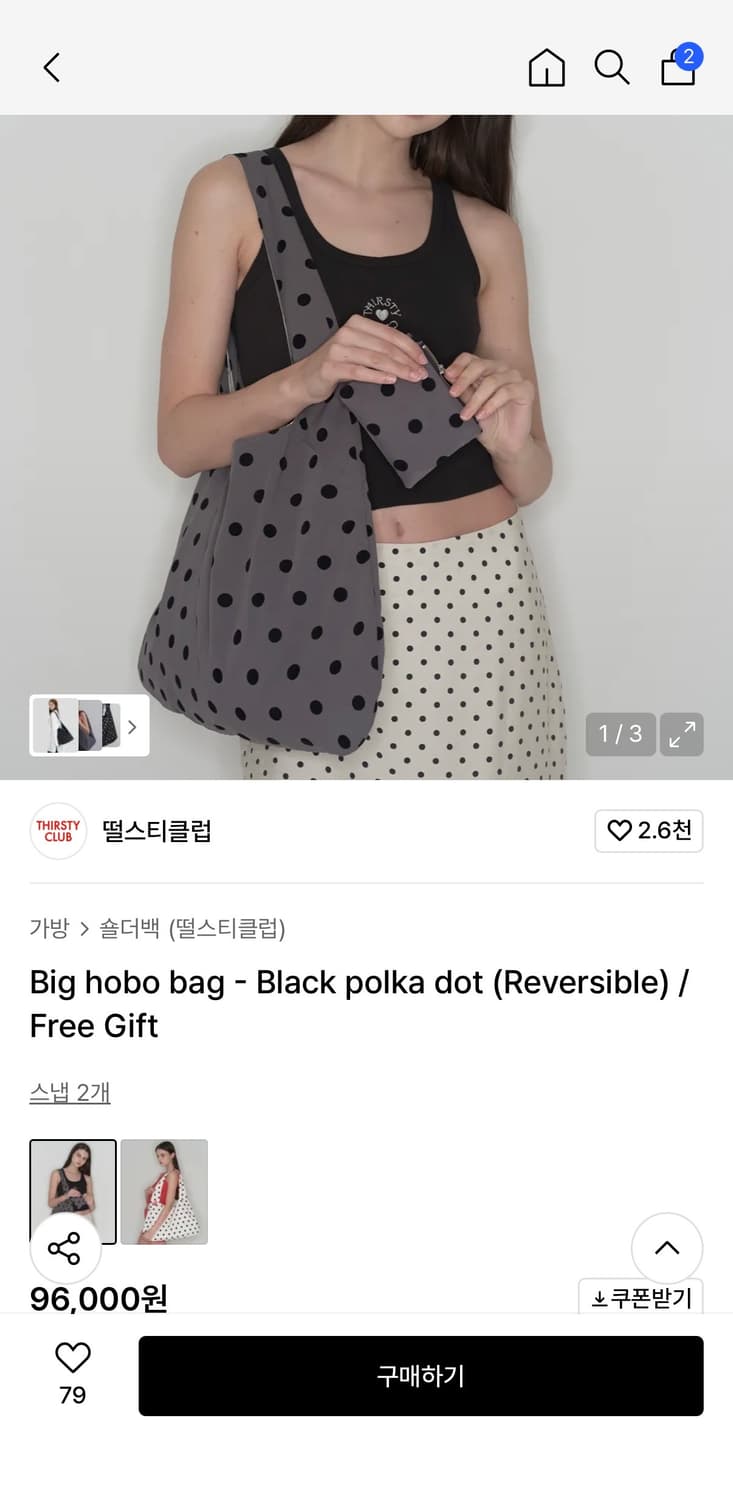Like the product via the heart showing 79
733x1500 pixels.
71,1375
